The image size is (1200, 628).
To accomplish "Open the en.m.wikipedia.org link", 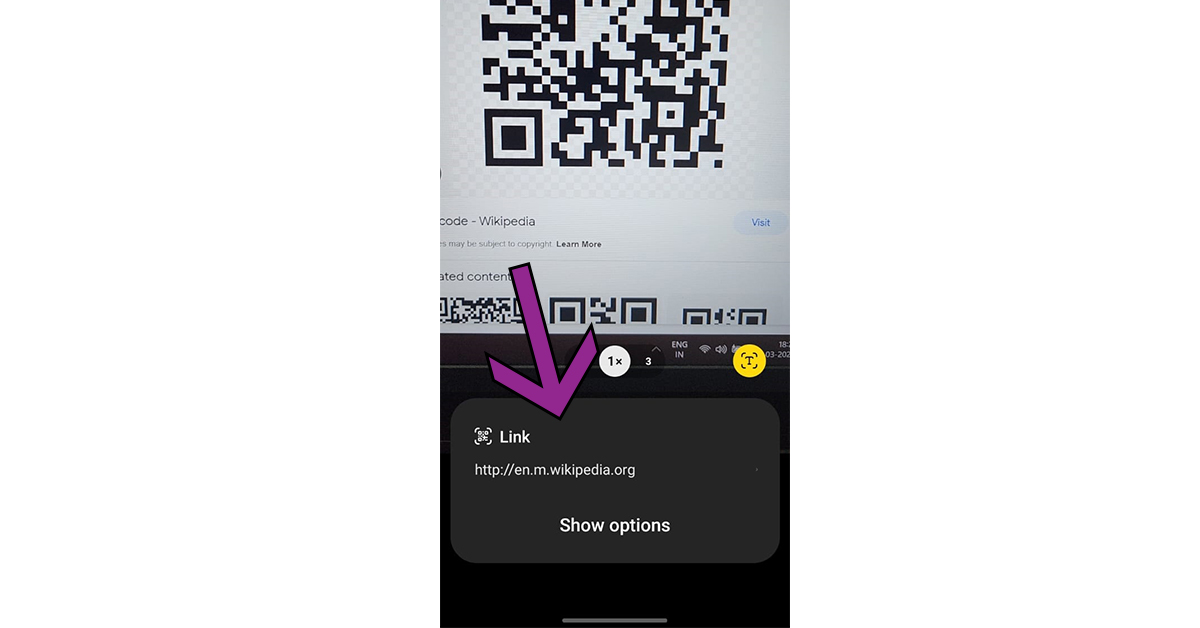I will pyautogui.click(x=555, y=470).
